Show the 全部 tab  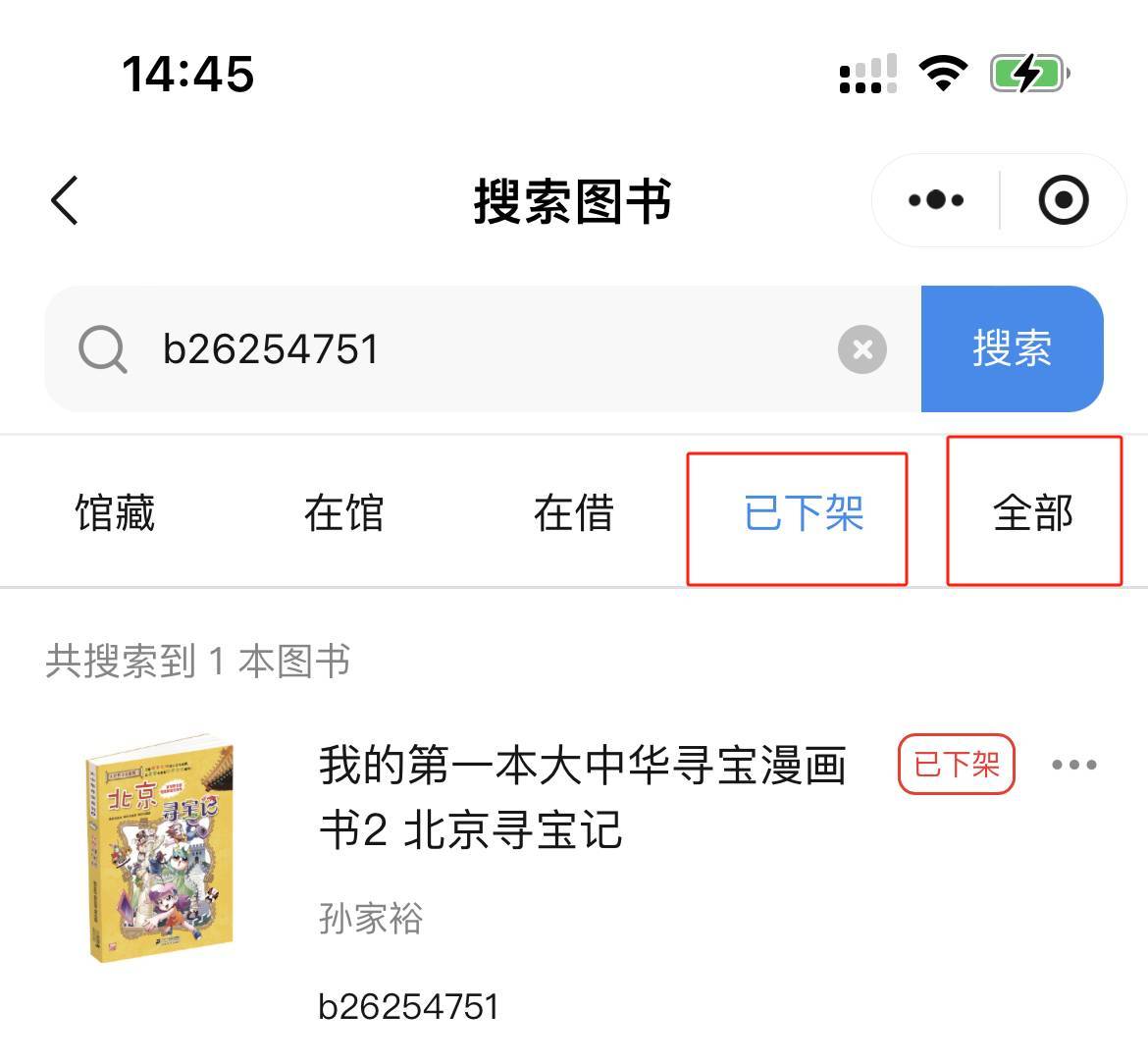(x=1032, y=513)
